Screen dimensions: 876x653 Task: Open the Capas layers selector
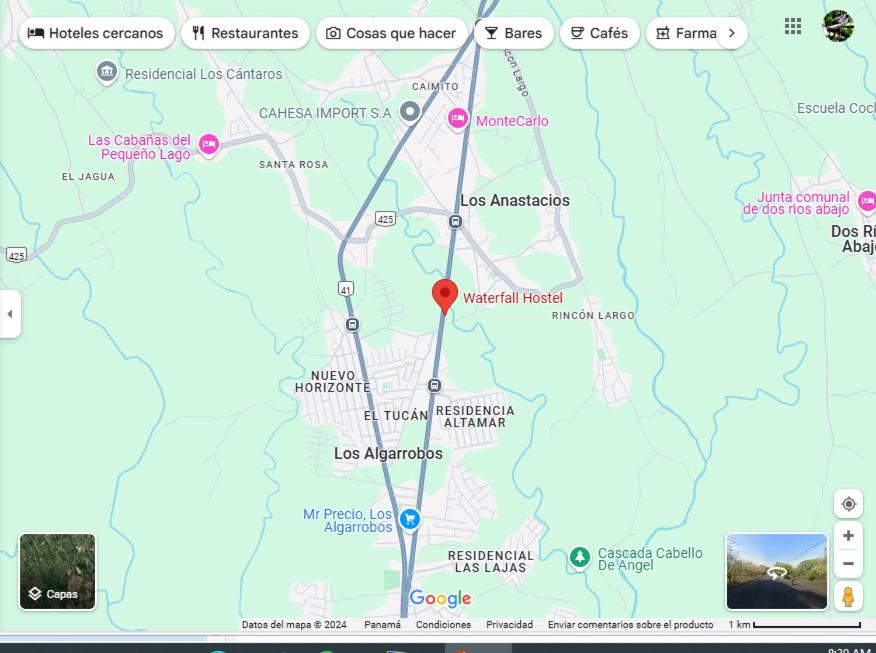[58, 572]
